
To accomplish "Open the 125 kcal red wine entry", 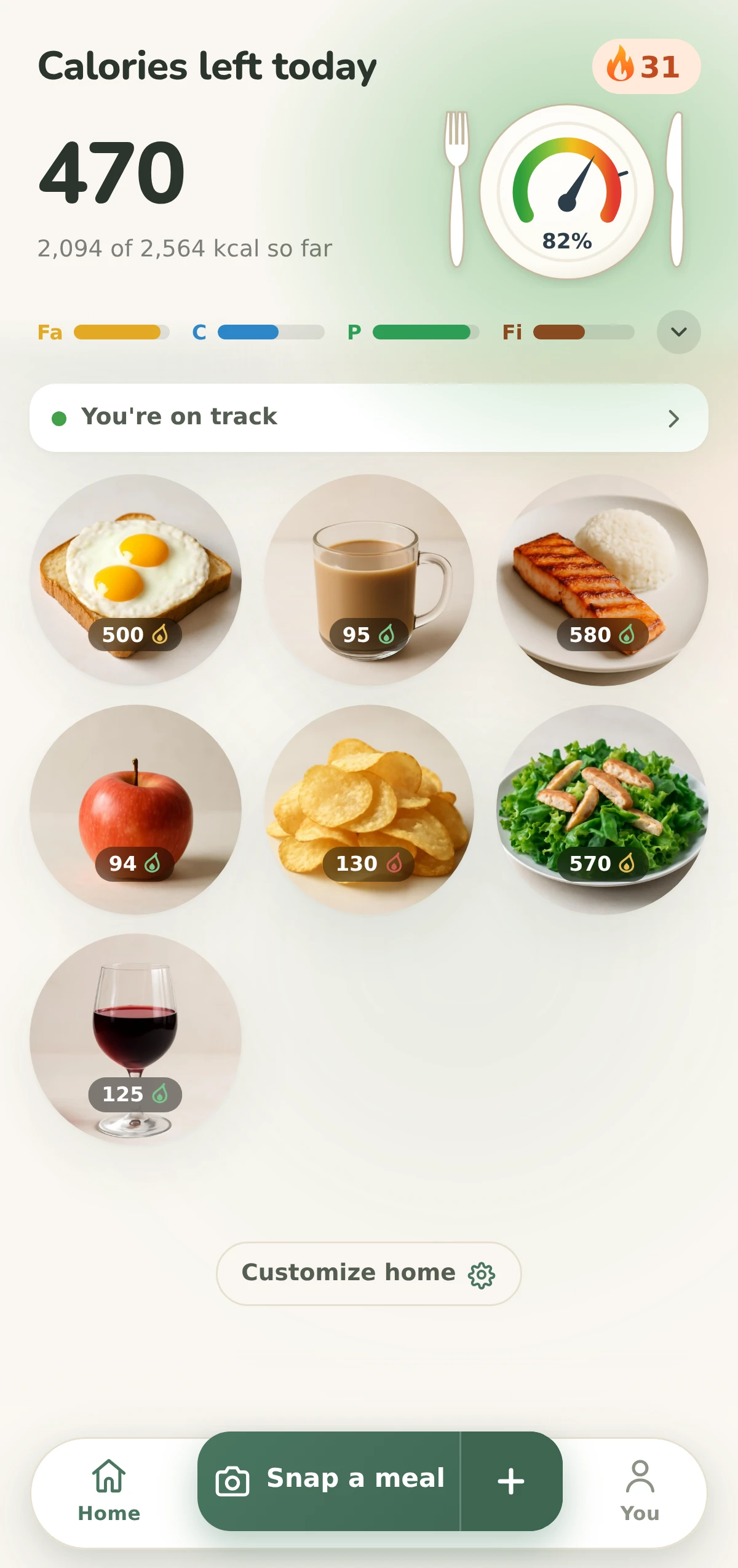I will tap(135, 1039).
